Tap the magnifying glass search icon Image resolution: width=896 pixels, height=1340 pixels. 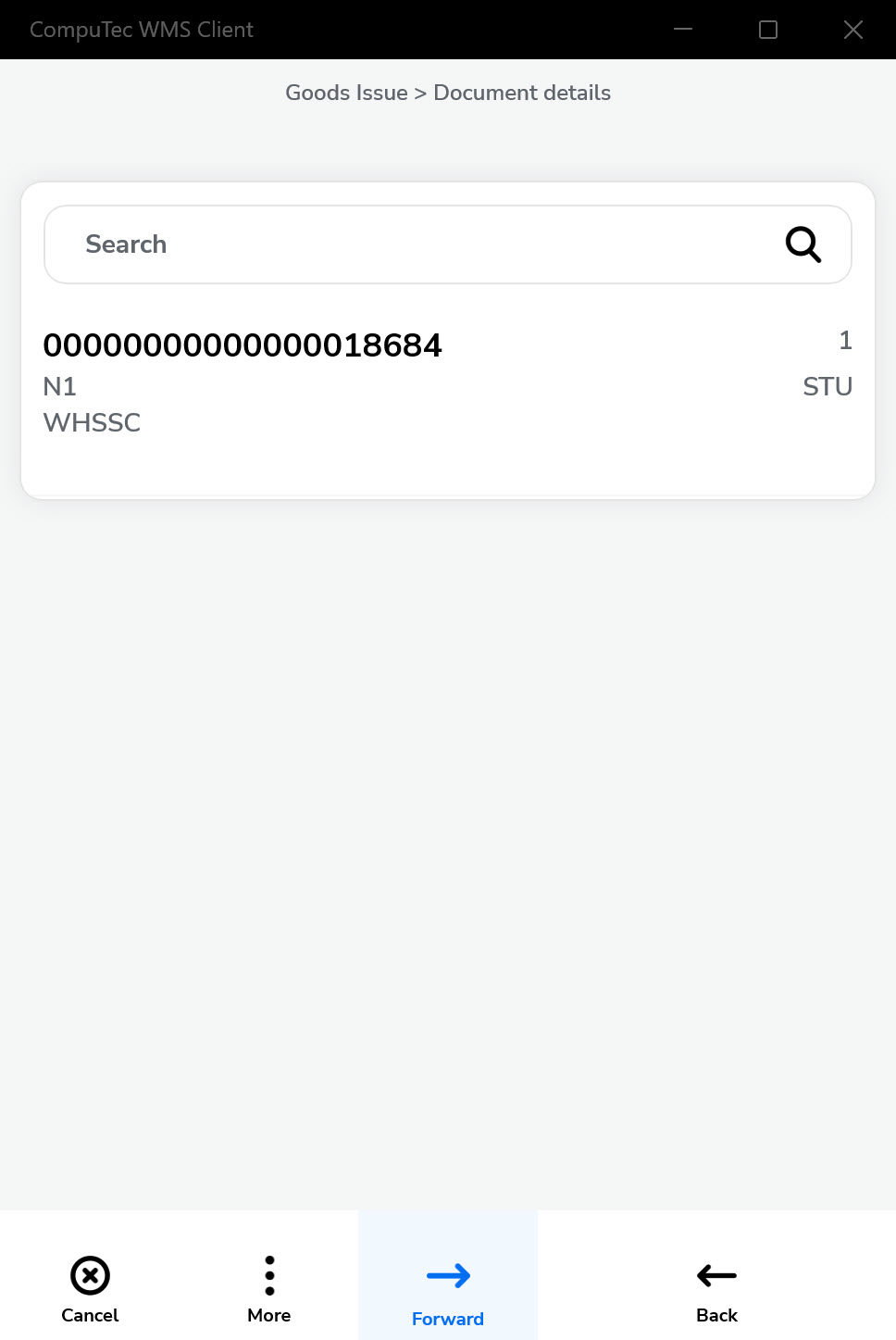tap(803, 244)
